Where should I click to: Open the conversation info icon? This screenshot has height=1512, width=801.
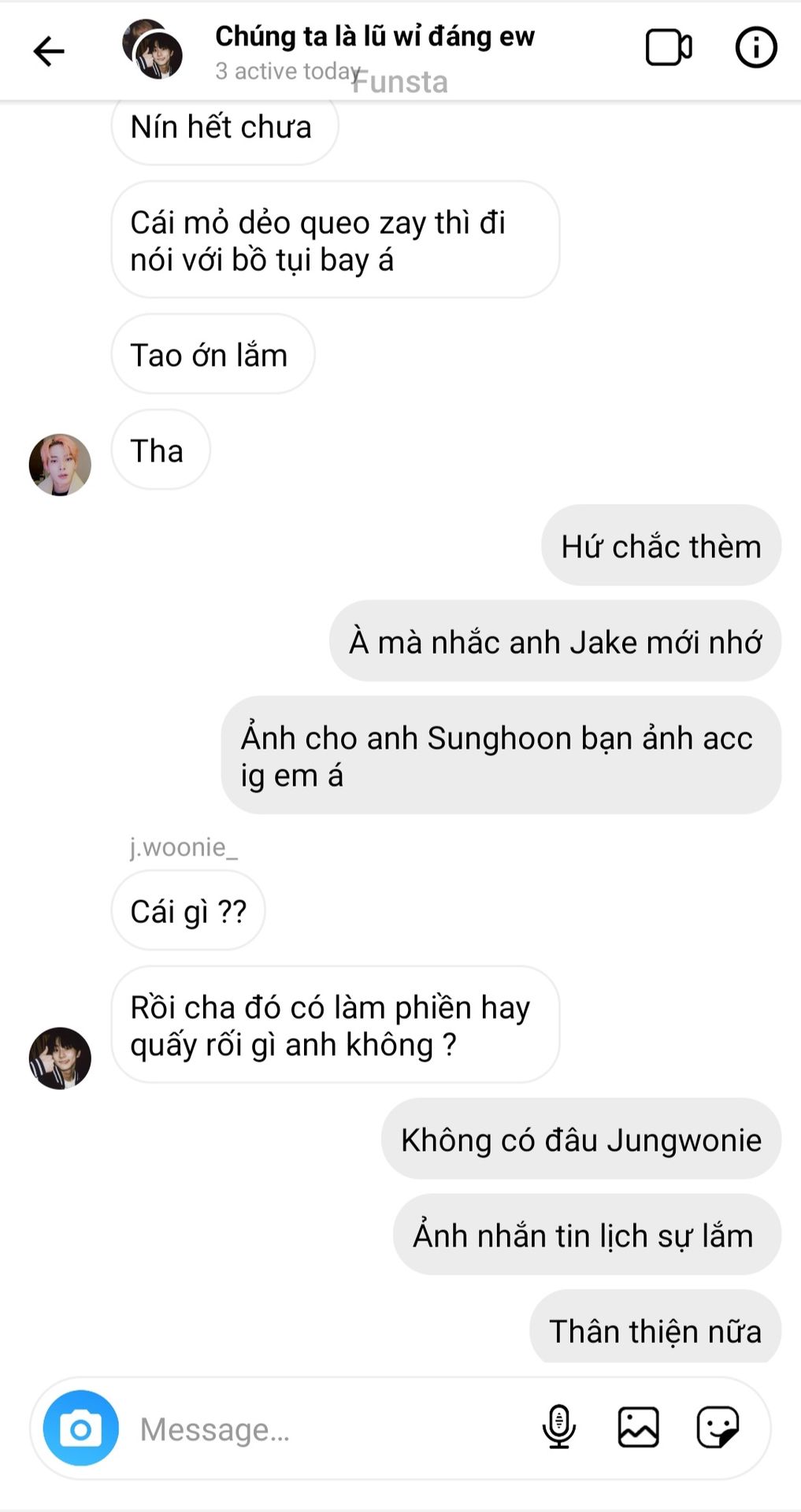pyautogui.click(x=756, y=47)
